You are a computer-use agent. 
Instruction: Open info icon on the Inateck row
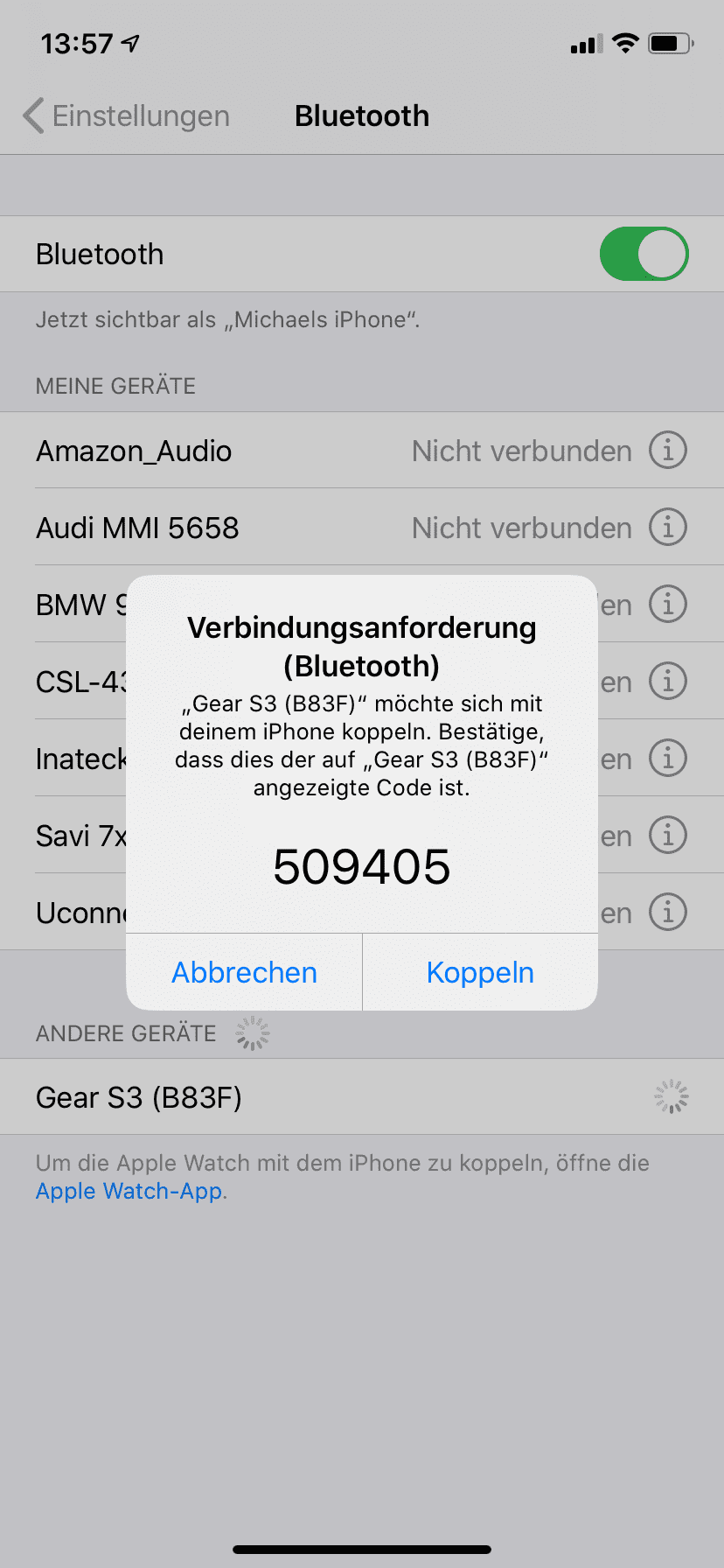click(x=668, y=759)
